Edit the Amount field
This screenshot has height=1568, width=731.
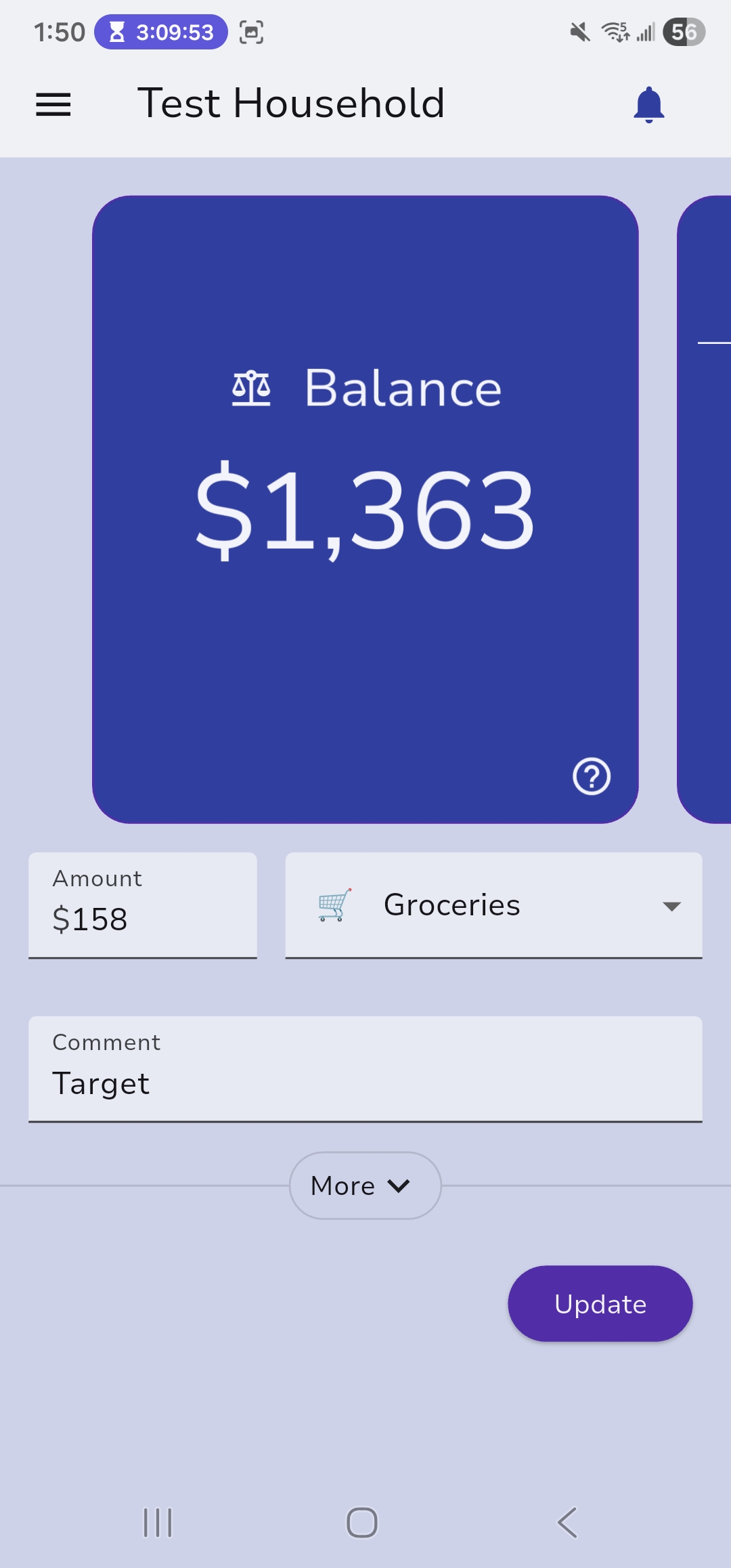(142, 906)
